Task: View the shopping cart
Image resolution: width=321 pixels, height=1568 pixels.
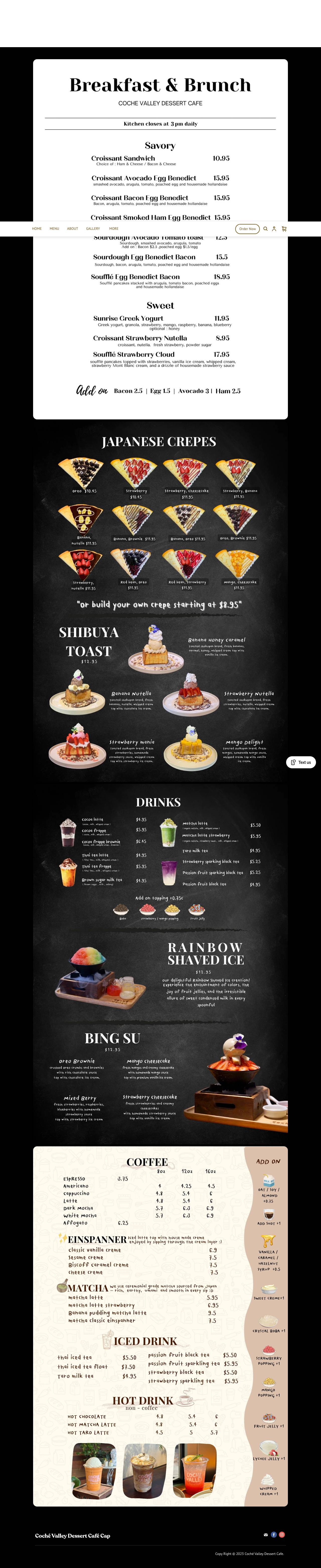Action: (284, 229)
